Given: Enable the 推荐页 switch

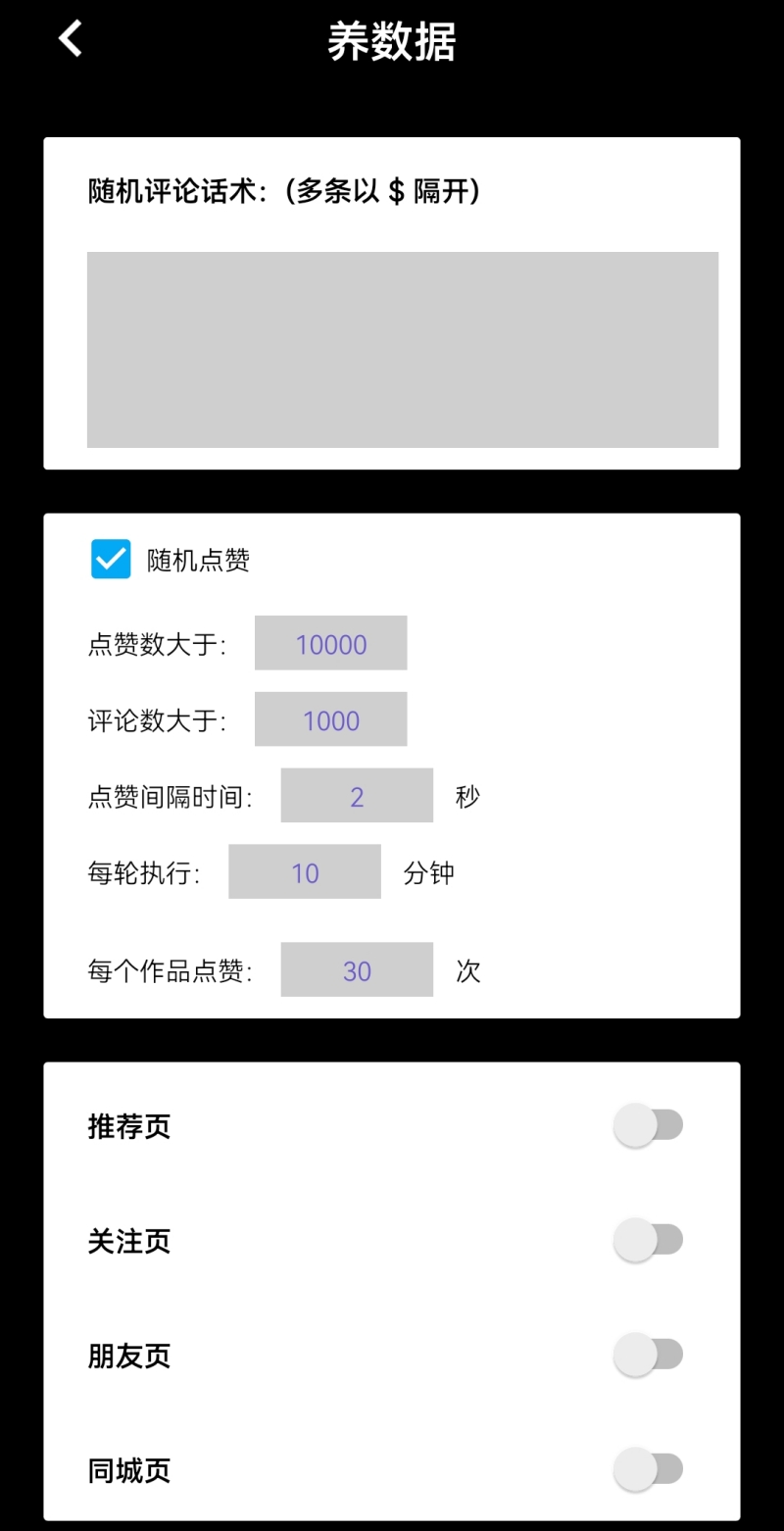Looking at the screenshot, I should click(x=647, y=1124).
